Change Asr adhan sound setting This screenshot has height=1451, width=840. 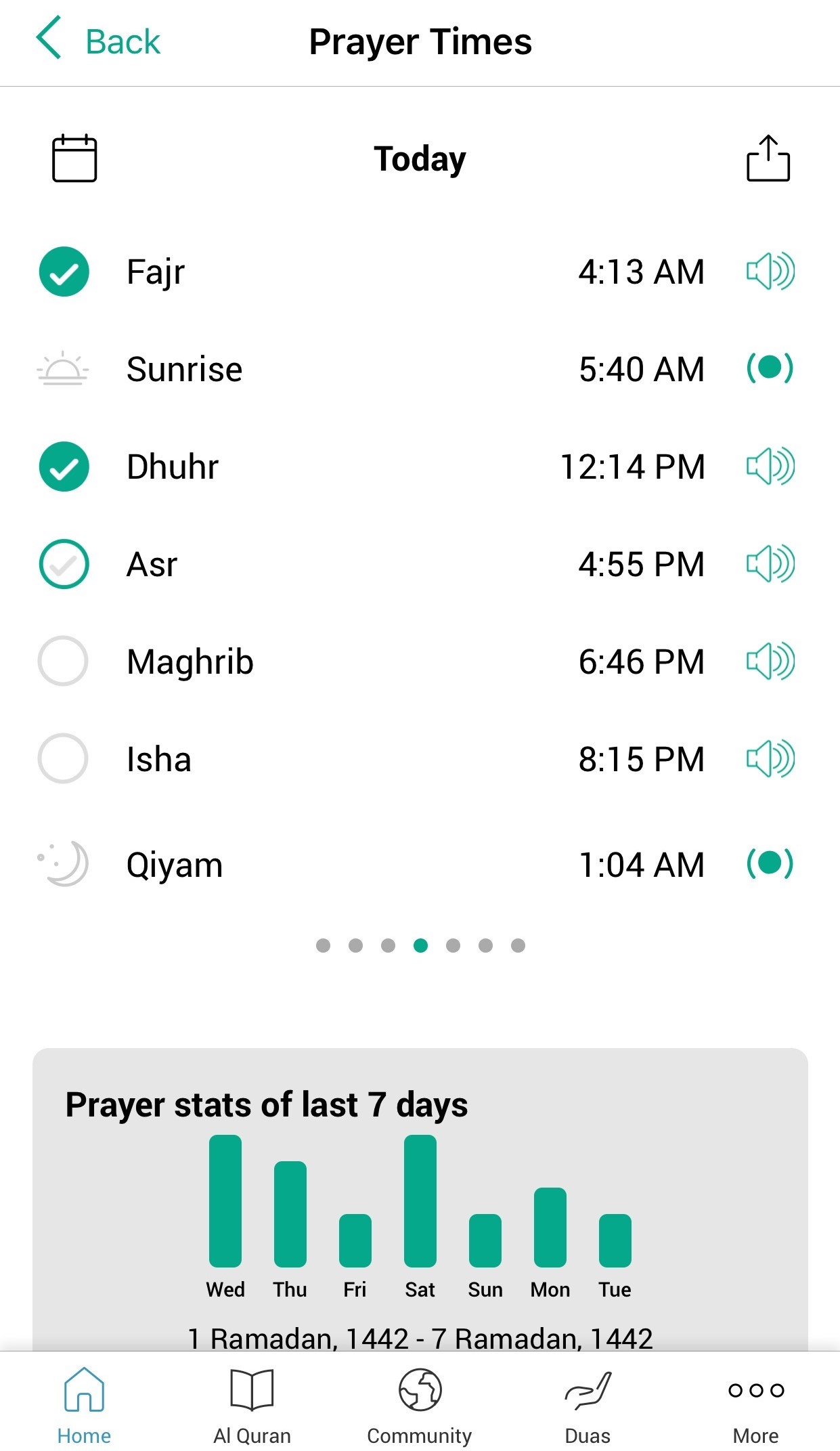pyautogui.click(x=770, y=564)
